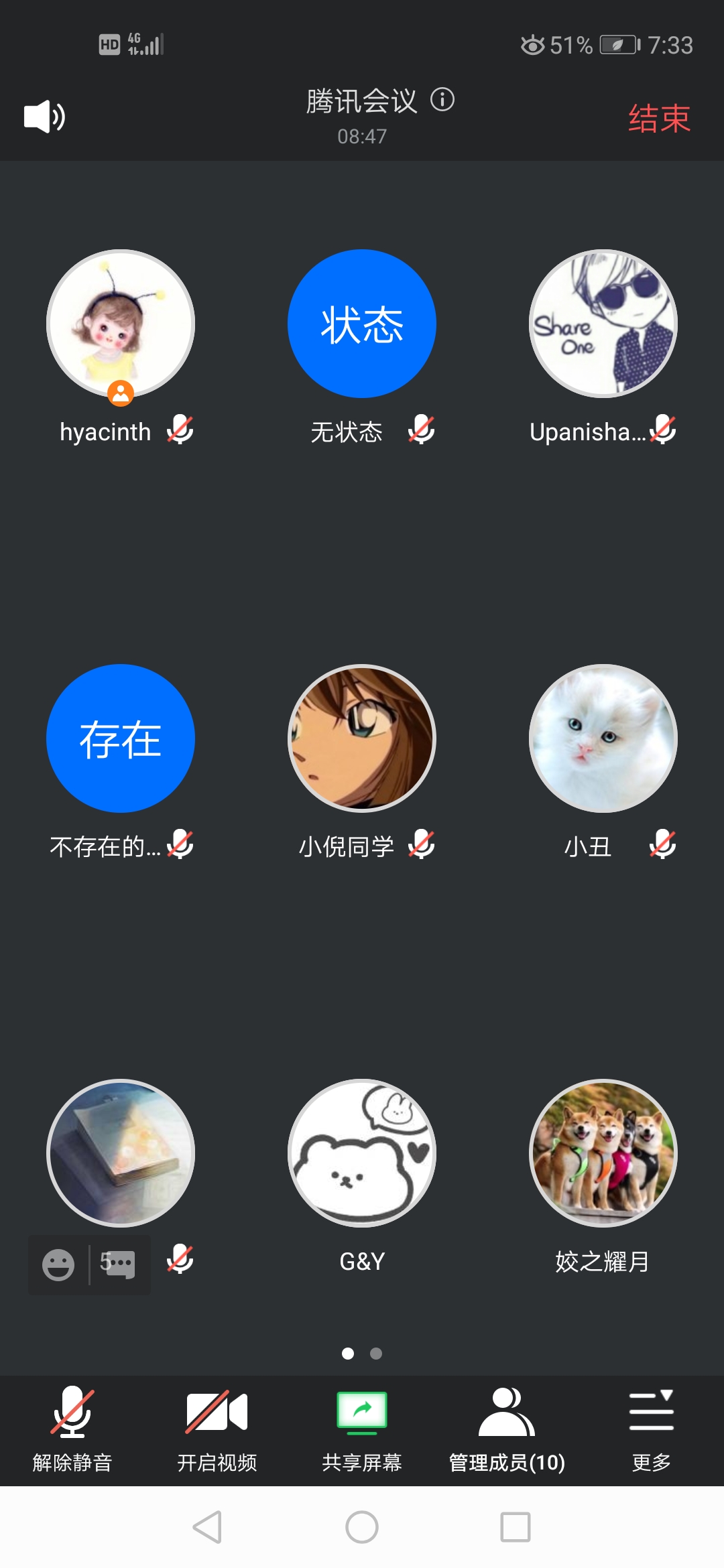This screenshot has width=724, height=1568.
Task: Select participant 不存在的
Action: coord(121,738)
